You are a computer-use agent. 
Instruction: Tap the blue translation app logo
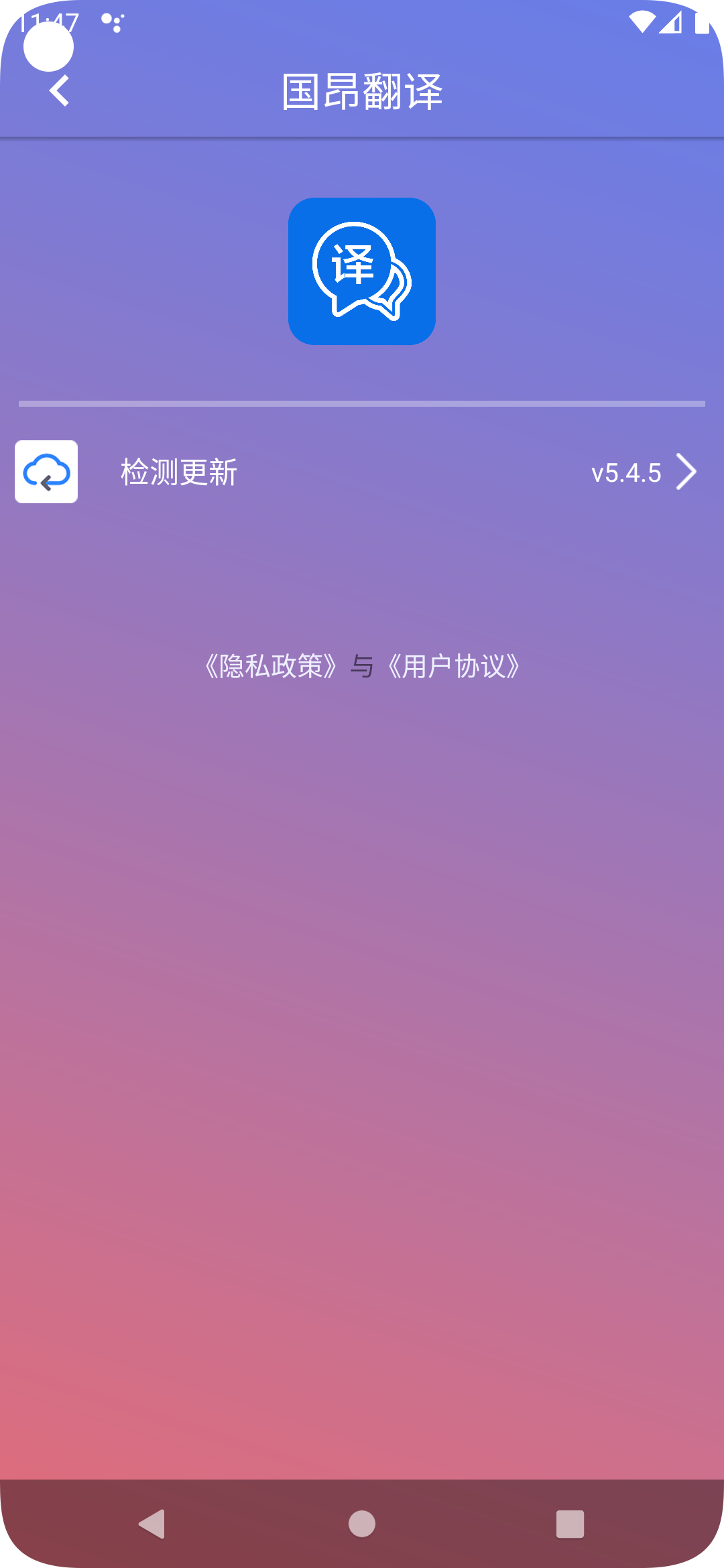tap(361, 271)
